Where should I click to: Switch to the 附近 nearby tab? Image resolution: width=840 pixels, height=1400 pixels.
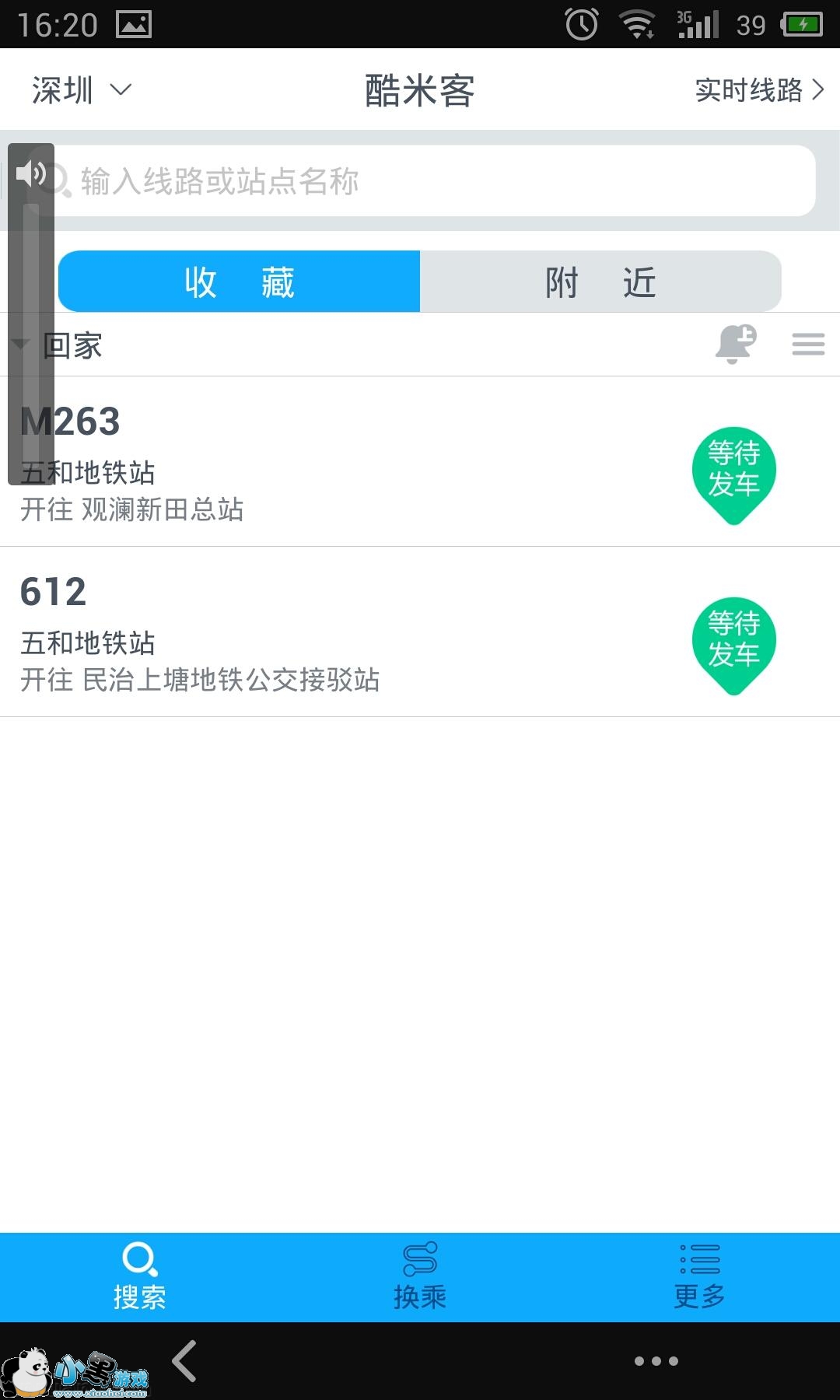600,282
